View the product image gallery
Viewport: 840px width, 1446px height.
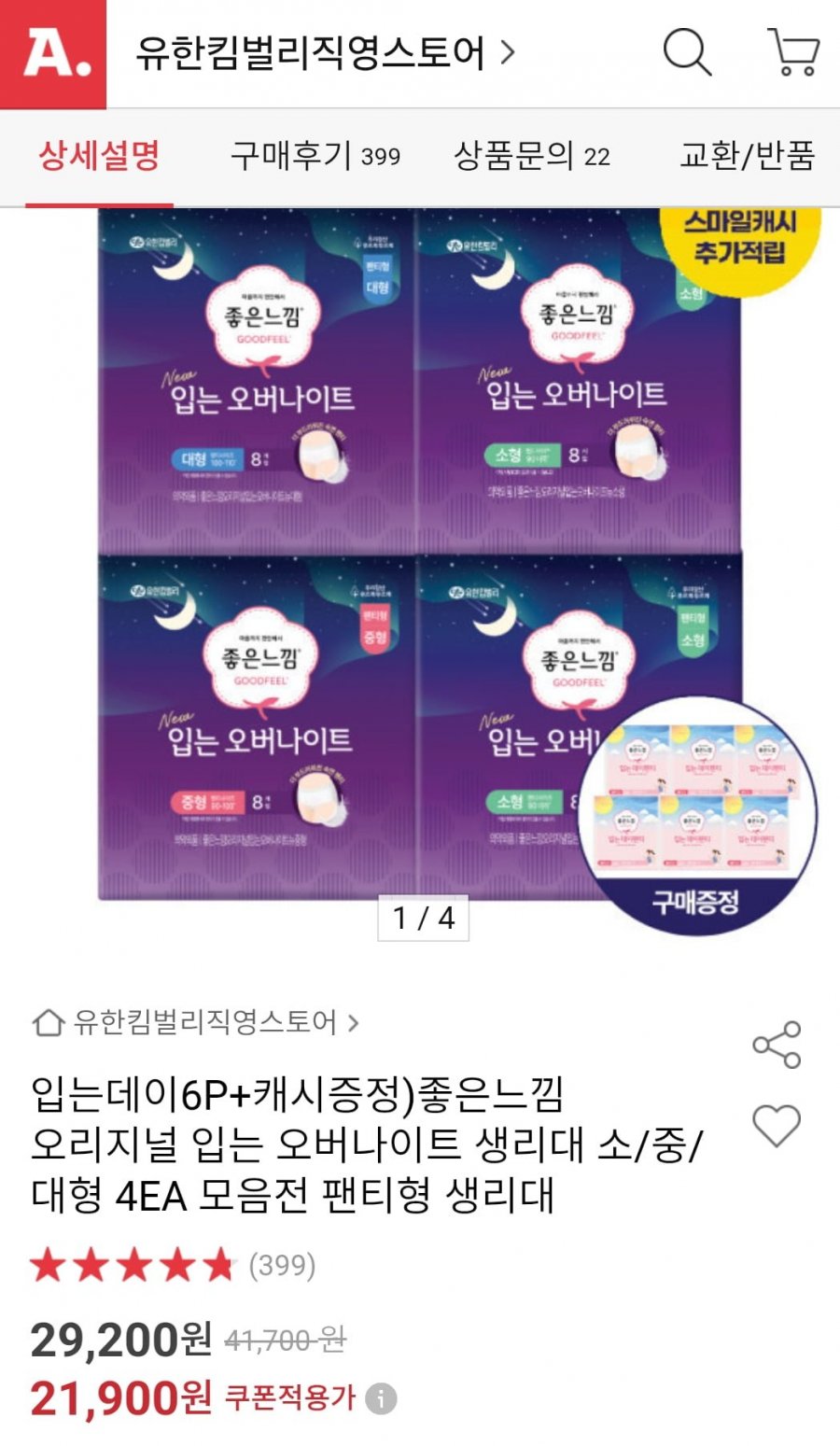point(420,560)
